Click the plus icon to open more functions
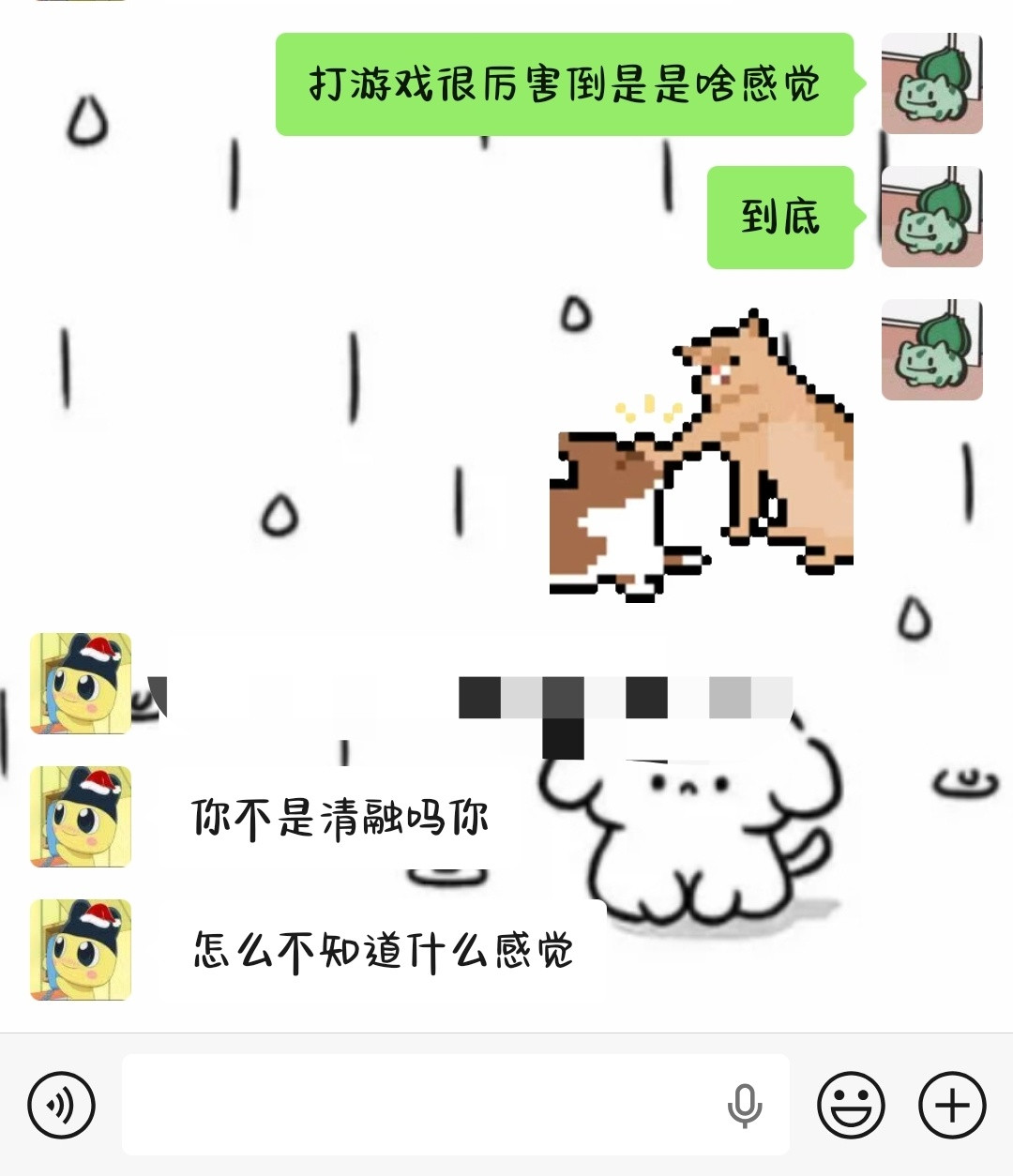 (x=950, y=1107)
